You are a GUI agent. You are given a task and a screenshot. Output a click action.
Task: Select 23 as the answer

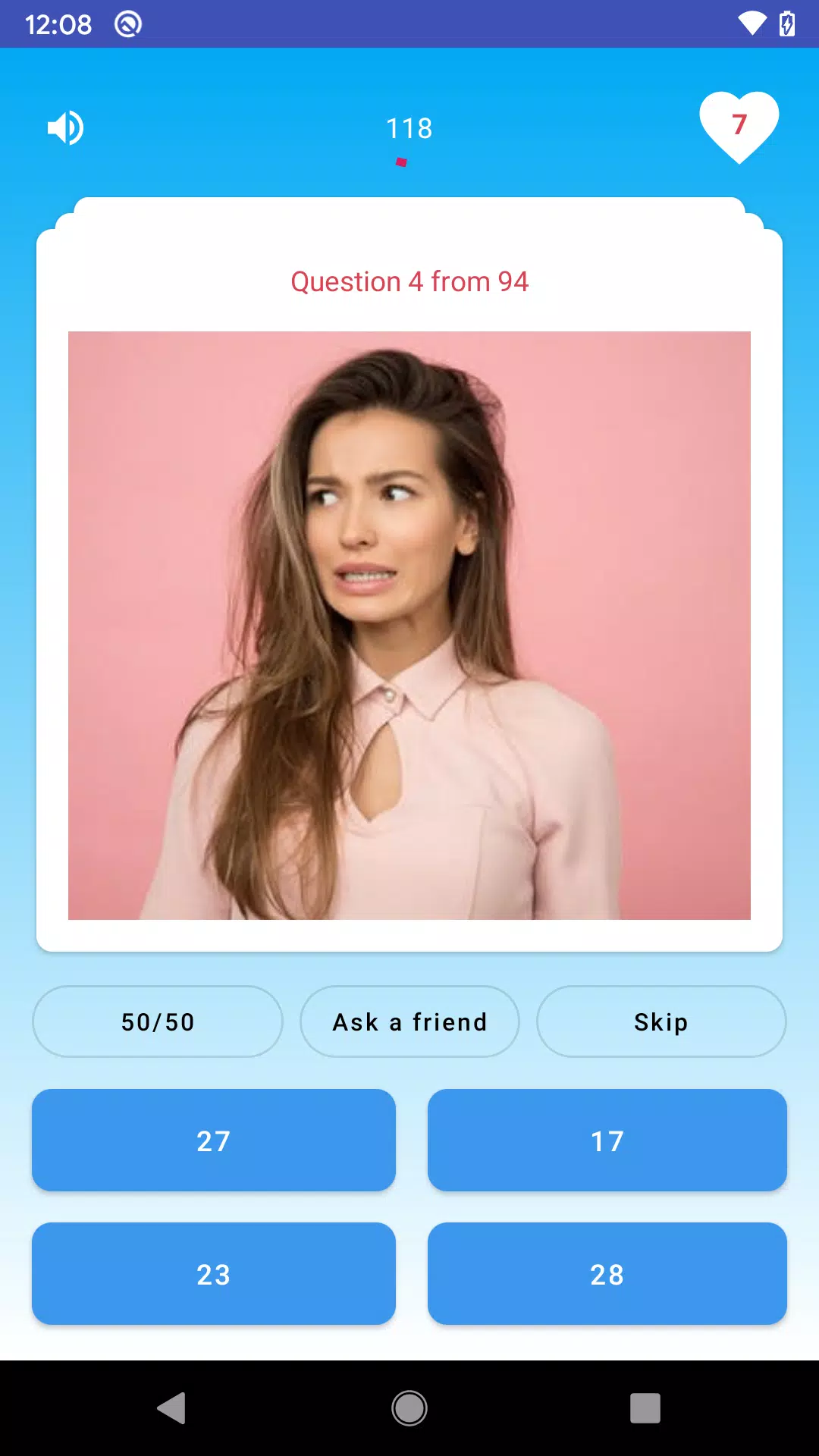[x=213, y=1273]
